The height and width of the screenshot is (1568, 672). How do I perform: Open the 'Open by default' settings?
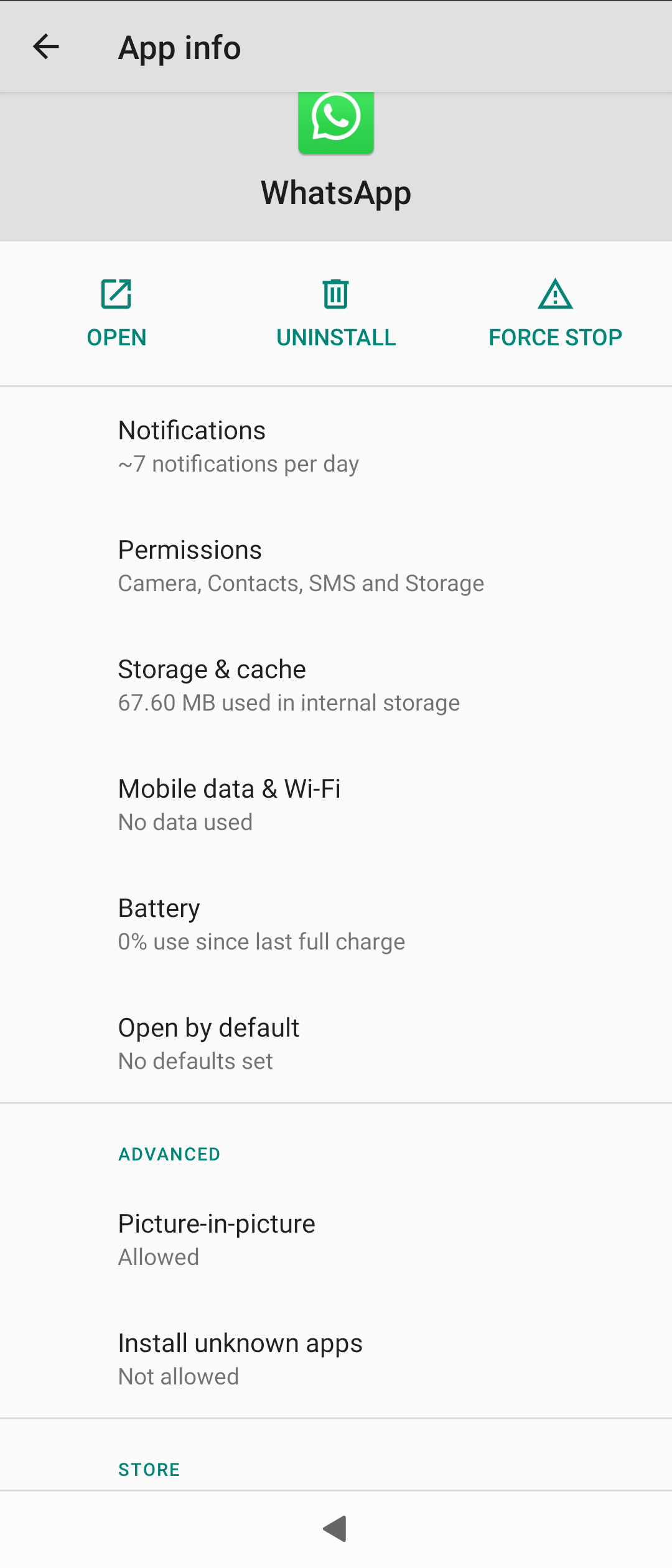(x=336, y=1043)
